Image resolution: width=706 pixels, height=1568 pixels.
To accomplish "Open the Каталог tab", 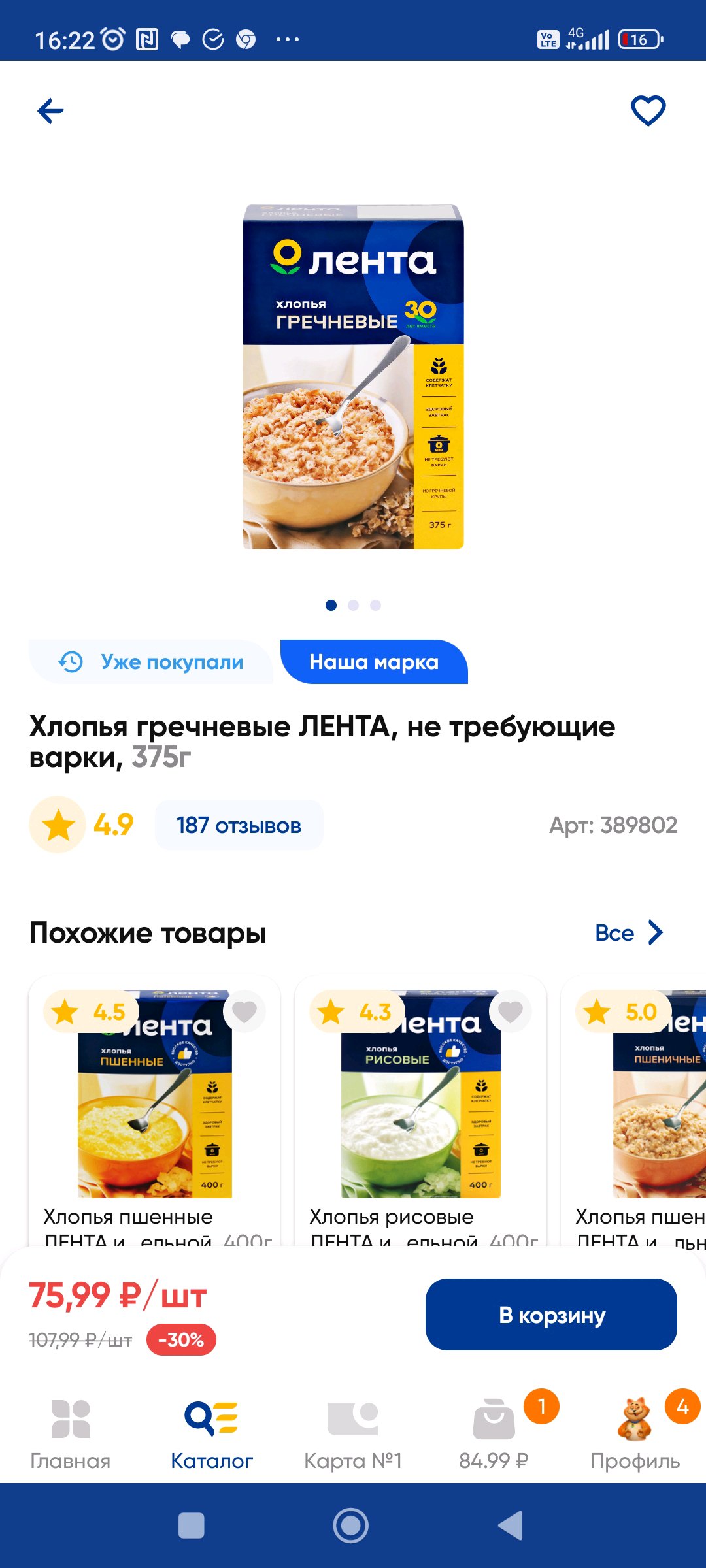I will point(212,1434).
